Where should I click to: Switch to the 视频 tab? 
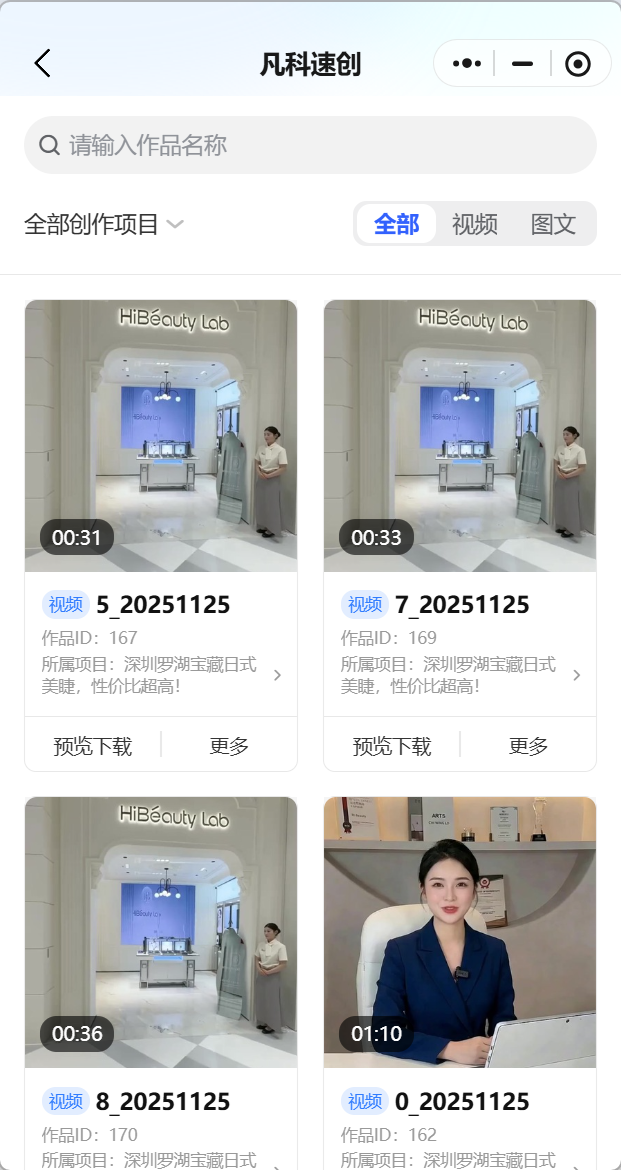coord(474,224)
